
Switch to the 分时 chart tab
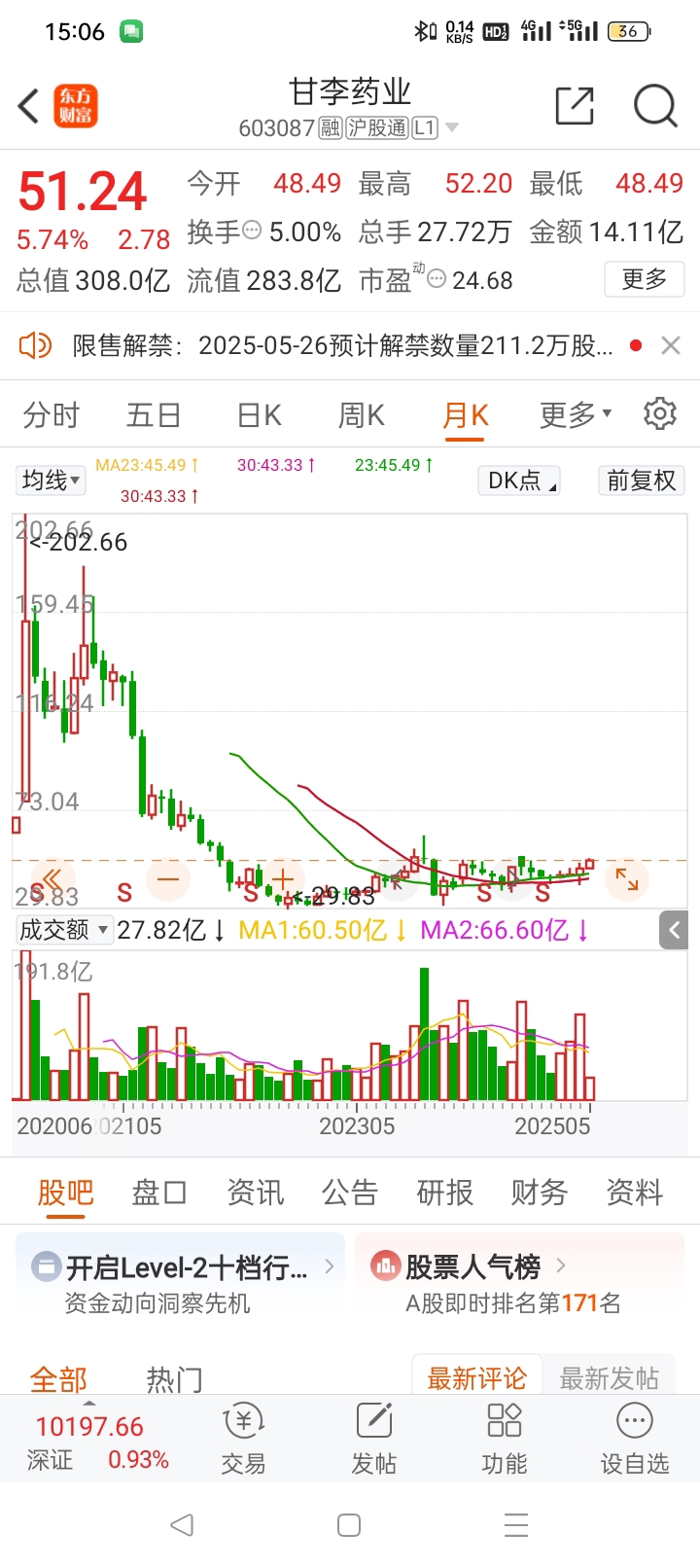(x=52, y=415)
